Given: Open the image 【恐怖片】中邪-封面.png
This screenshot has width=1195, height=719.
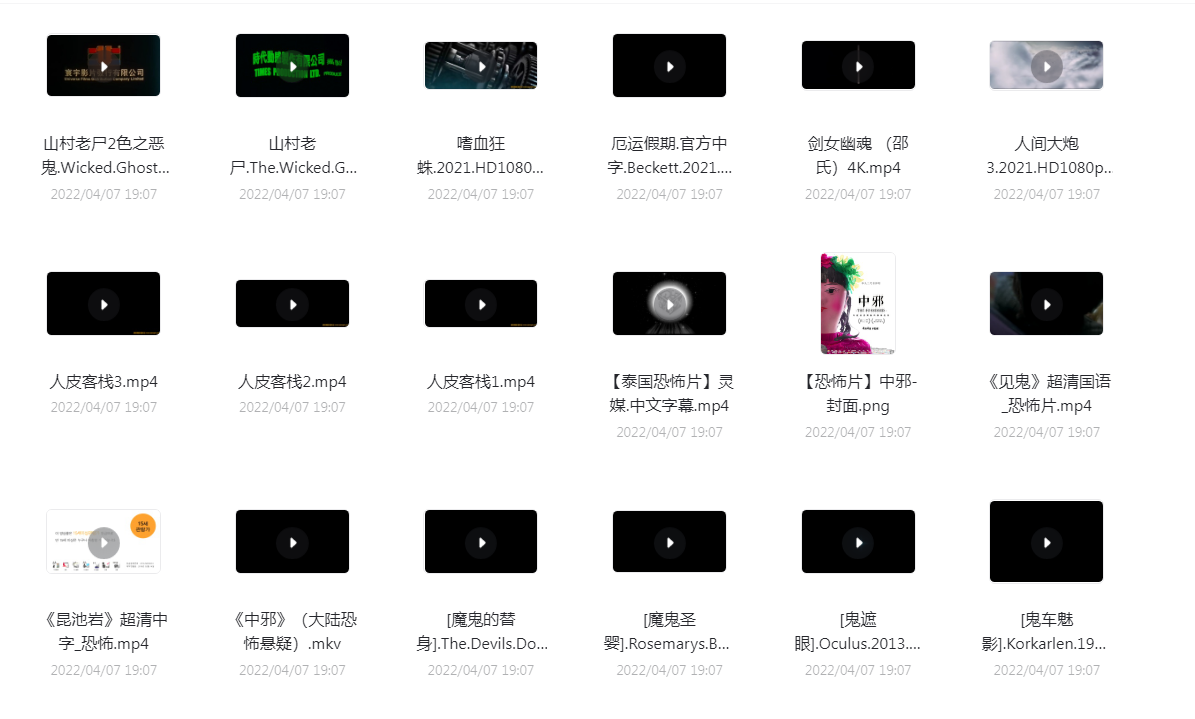Looking at the screenshot, I should click(858, 304).
